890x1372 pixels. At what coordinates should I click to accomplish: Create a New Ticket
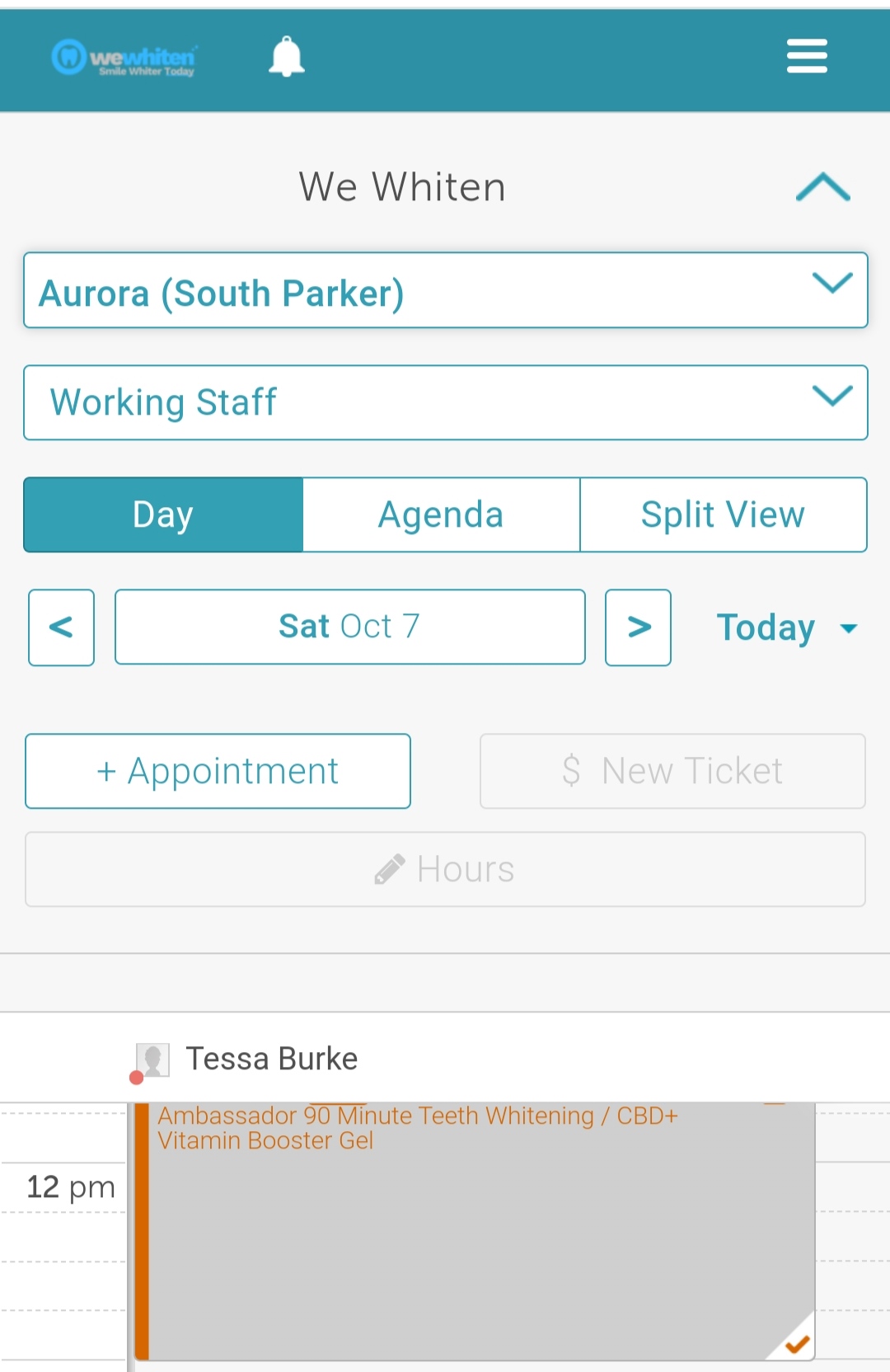[672, 771]
